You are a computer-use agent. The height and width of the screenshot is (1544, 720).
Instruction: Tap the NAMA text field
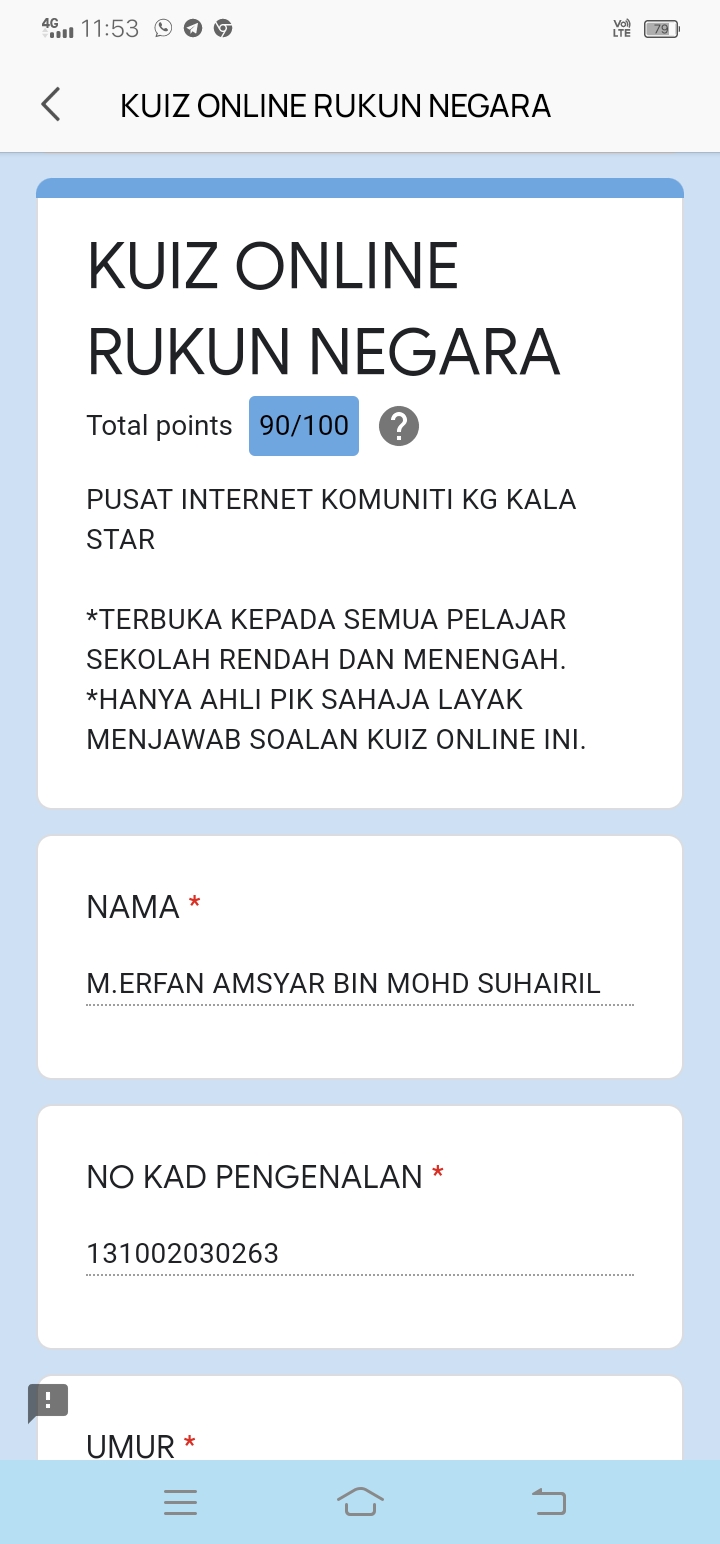click(360, 984)
